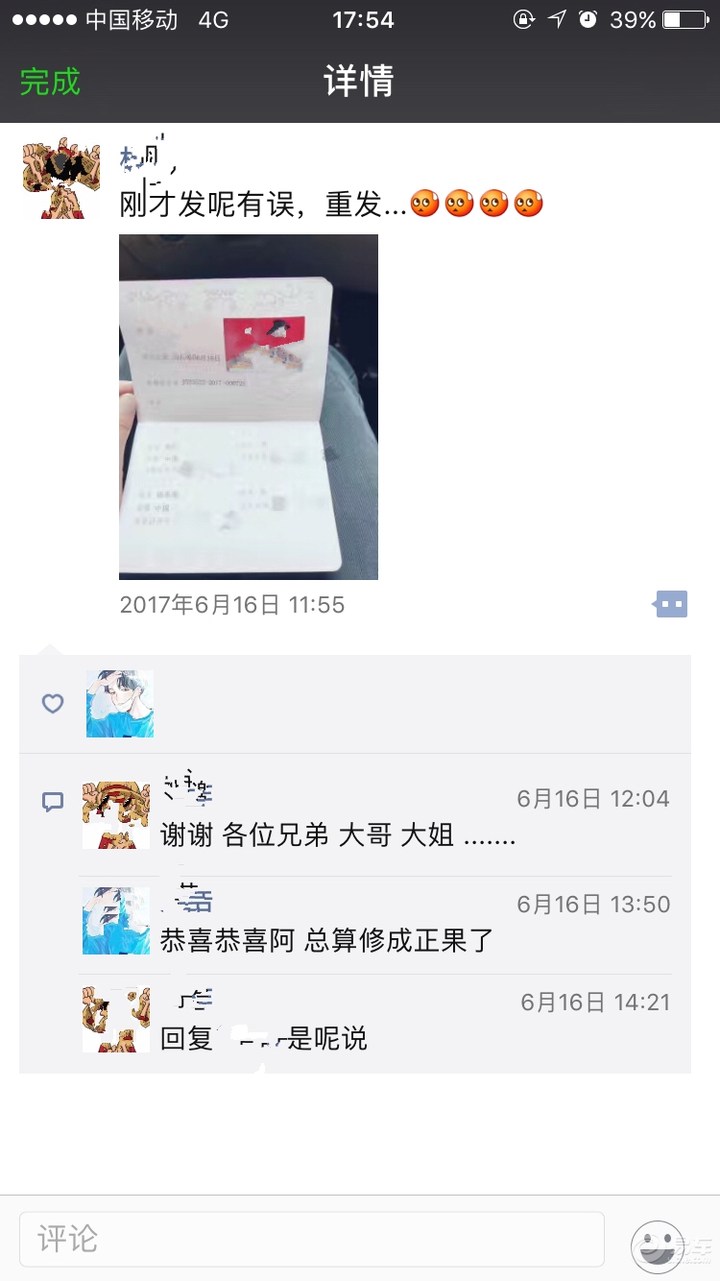Tap 完成 to close the detail view

50,82
